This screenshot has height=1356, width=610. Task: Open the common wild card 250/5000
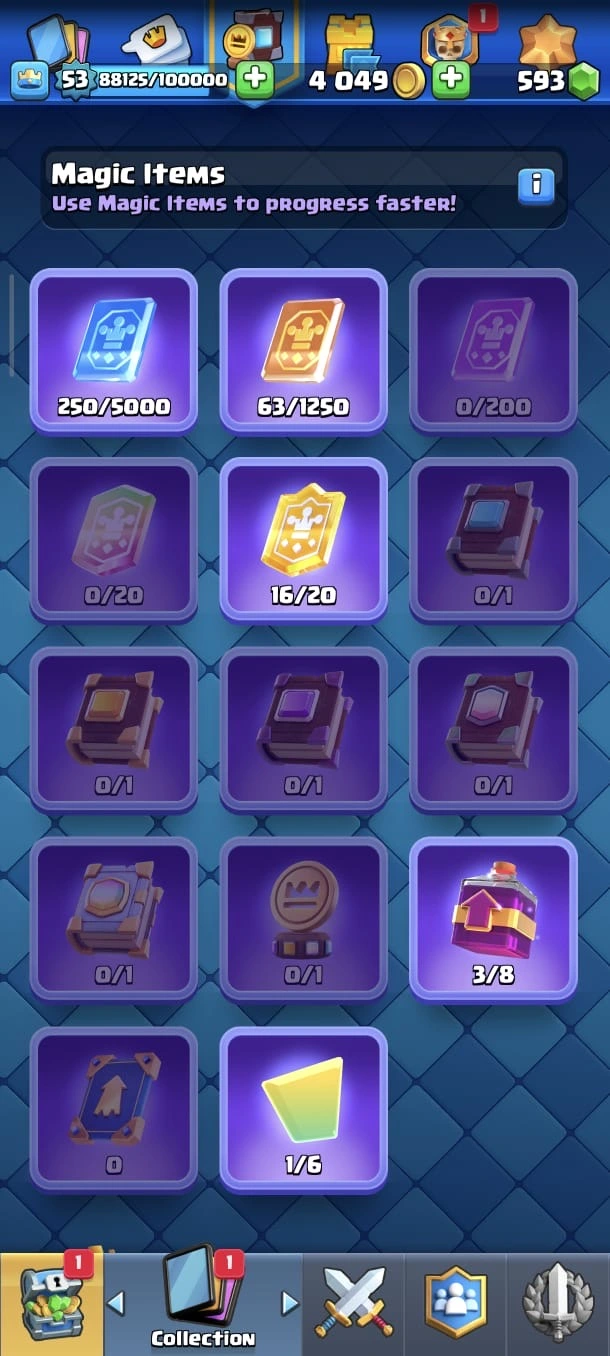tap(113, 350)
